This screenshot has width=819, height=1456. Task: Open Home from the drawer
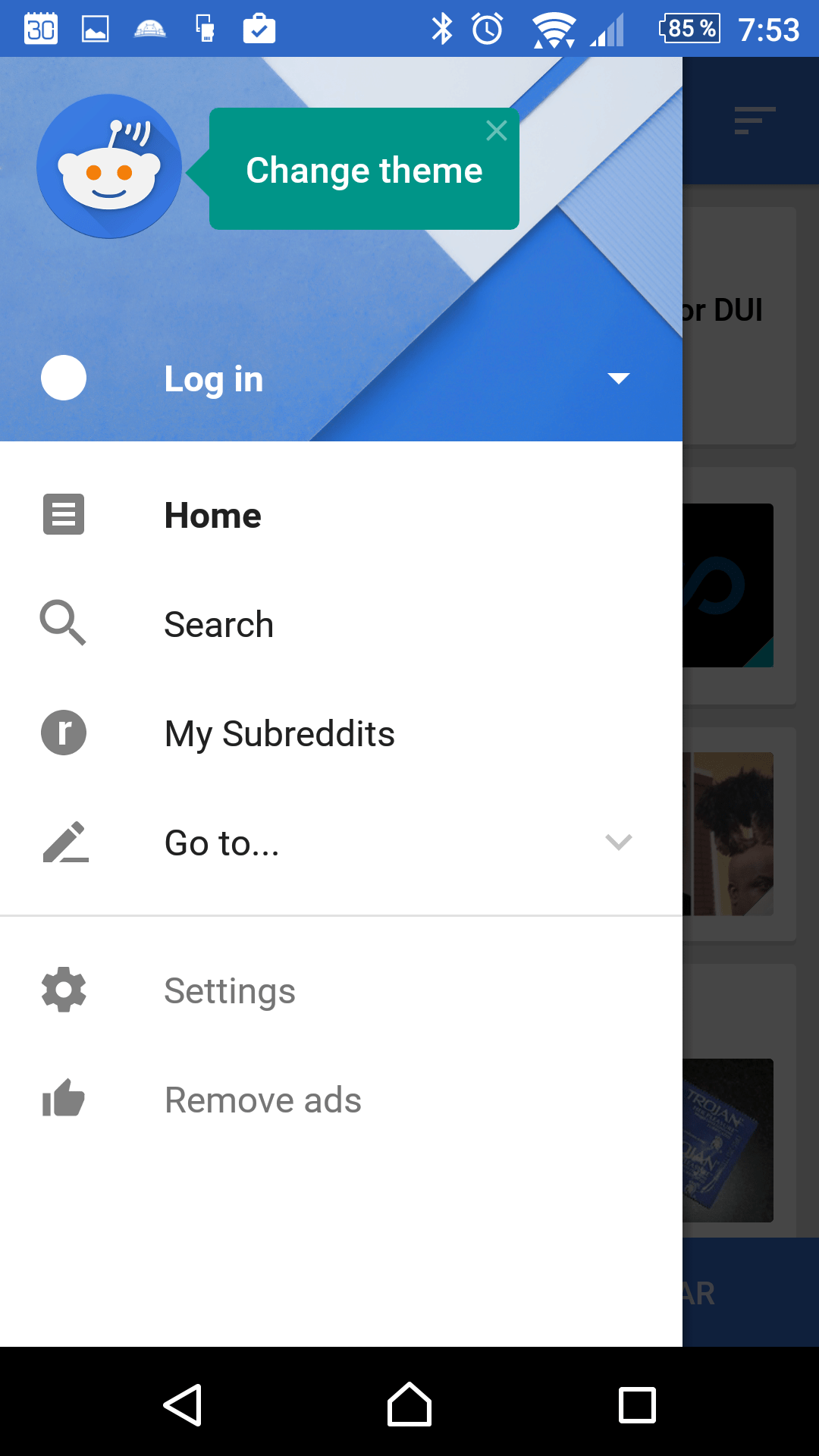pos(213,516)
